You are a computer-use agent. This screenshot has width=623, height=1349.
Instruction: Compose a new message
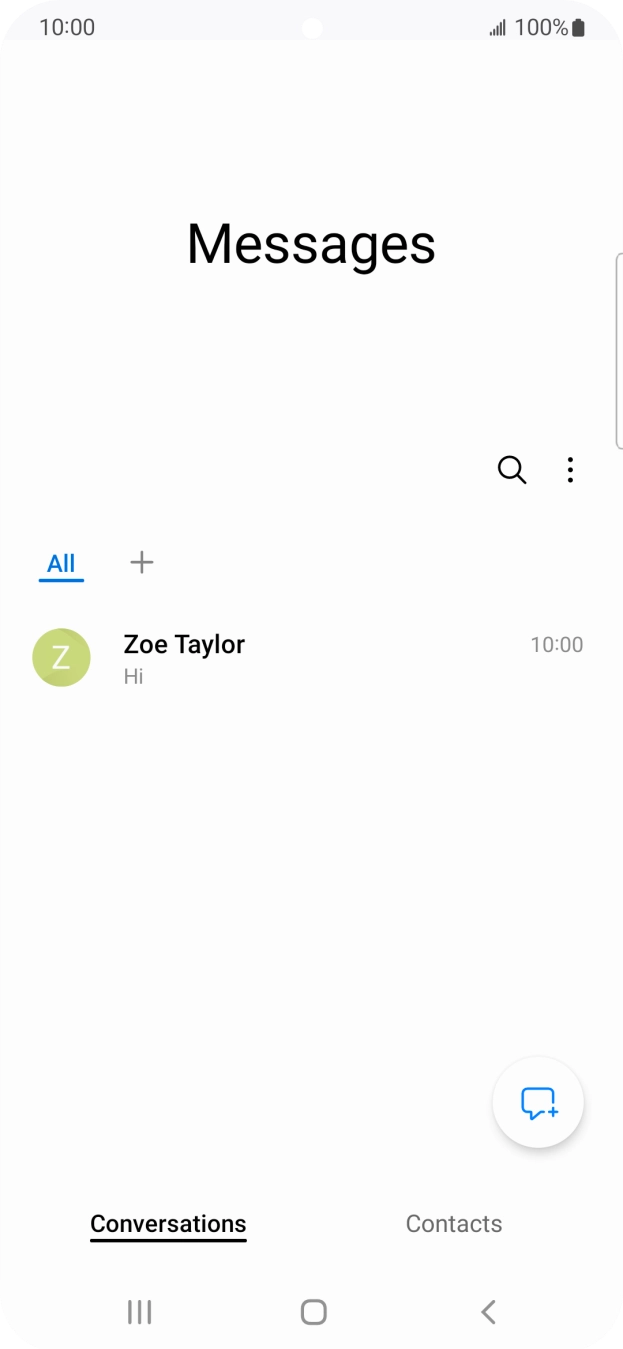pyautogui.click(x=538, y=1102)
